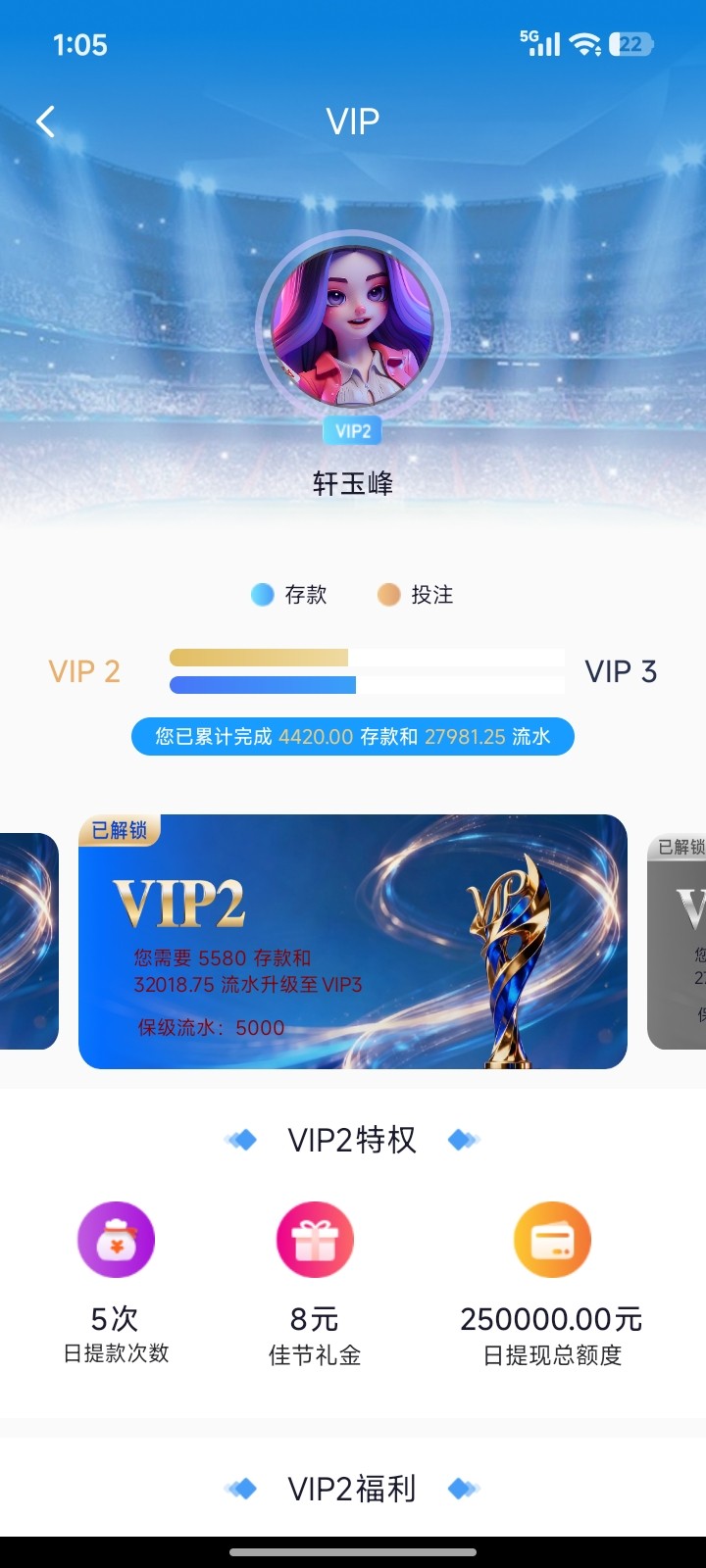The width and height of the screenshot is (706, 1568).
Task: Go back from the VIP page
Action: 45,122
